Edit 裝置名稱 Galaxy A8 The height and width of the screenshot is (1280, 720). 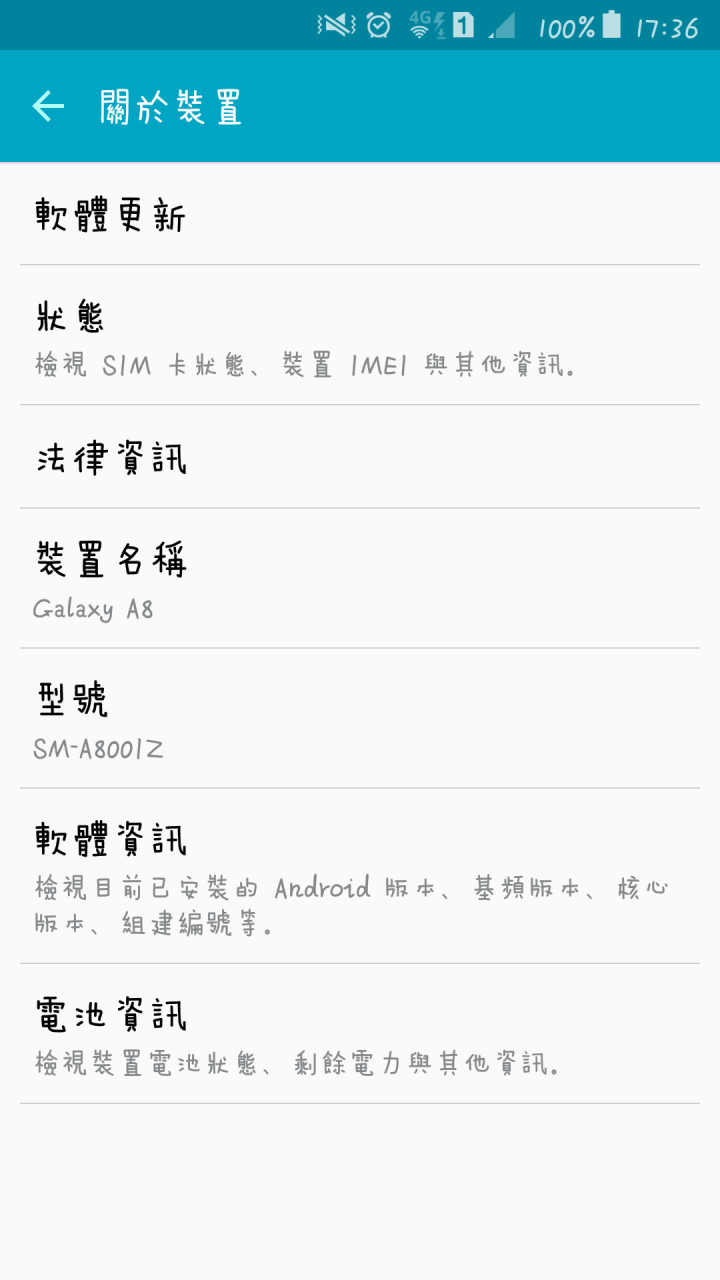click(360, 578)
